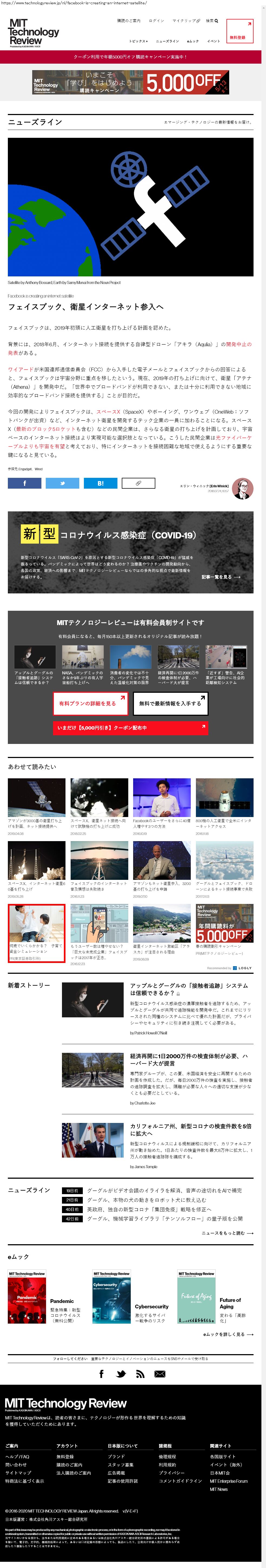Go to the ニューズライン nav item
Viewport: 266px width, 1568px height.
pos(168,41)
